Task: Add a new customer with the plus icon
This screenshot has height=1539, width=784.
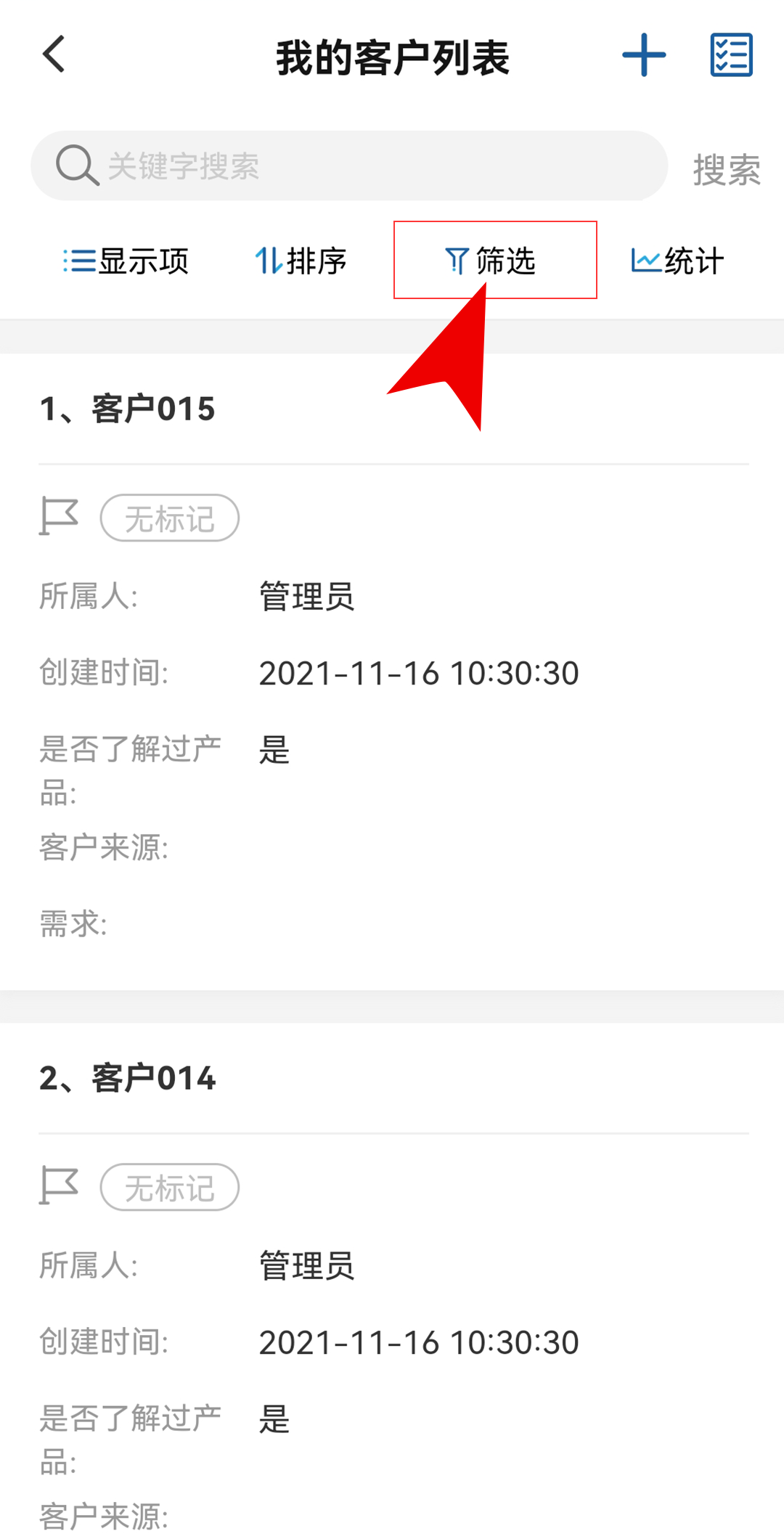Action: point(644,55)
